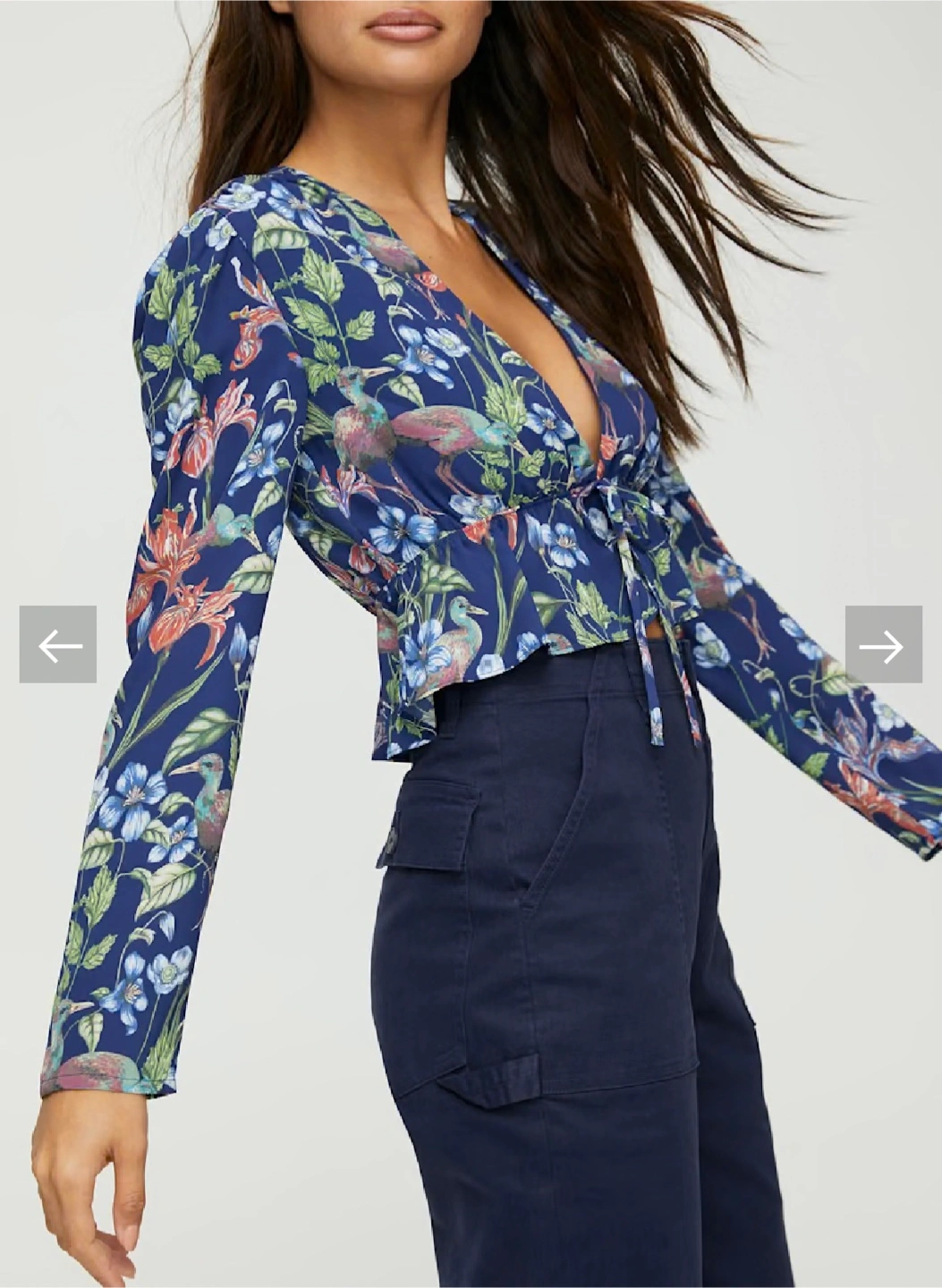Show the next product photo

[x=883, y=645]
